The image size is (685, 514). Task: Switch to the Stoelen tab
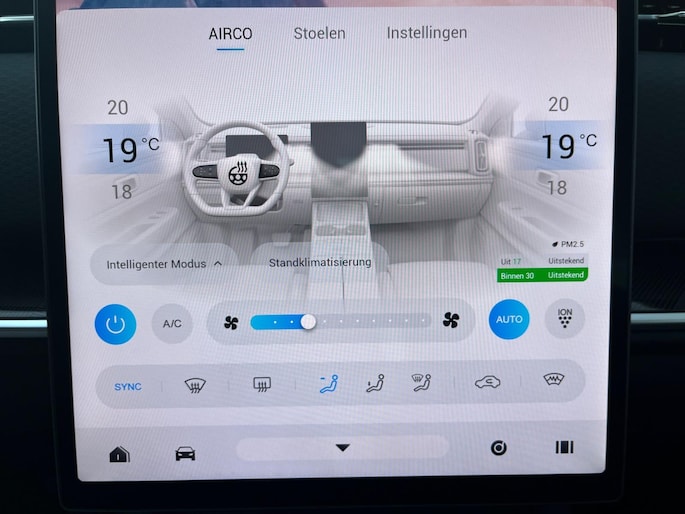click(319, 33)
